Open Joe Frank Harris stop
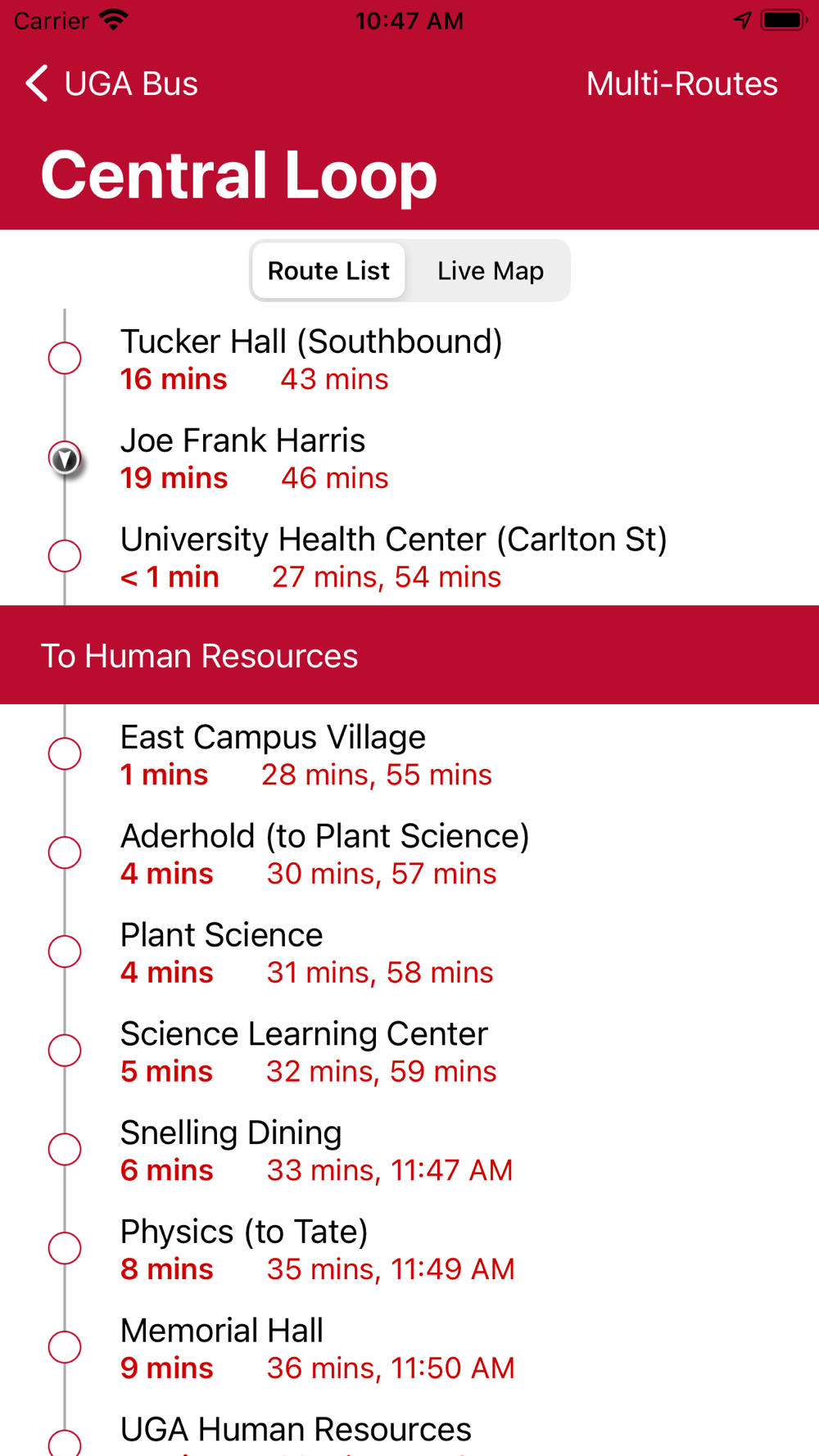The width and height of the screenshot is (819, 1456). 409,458
